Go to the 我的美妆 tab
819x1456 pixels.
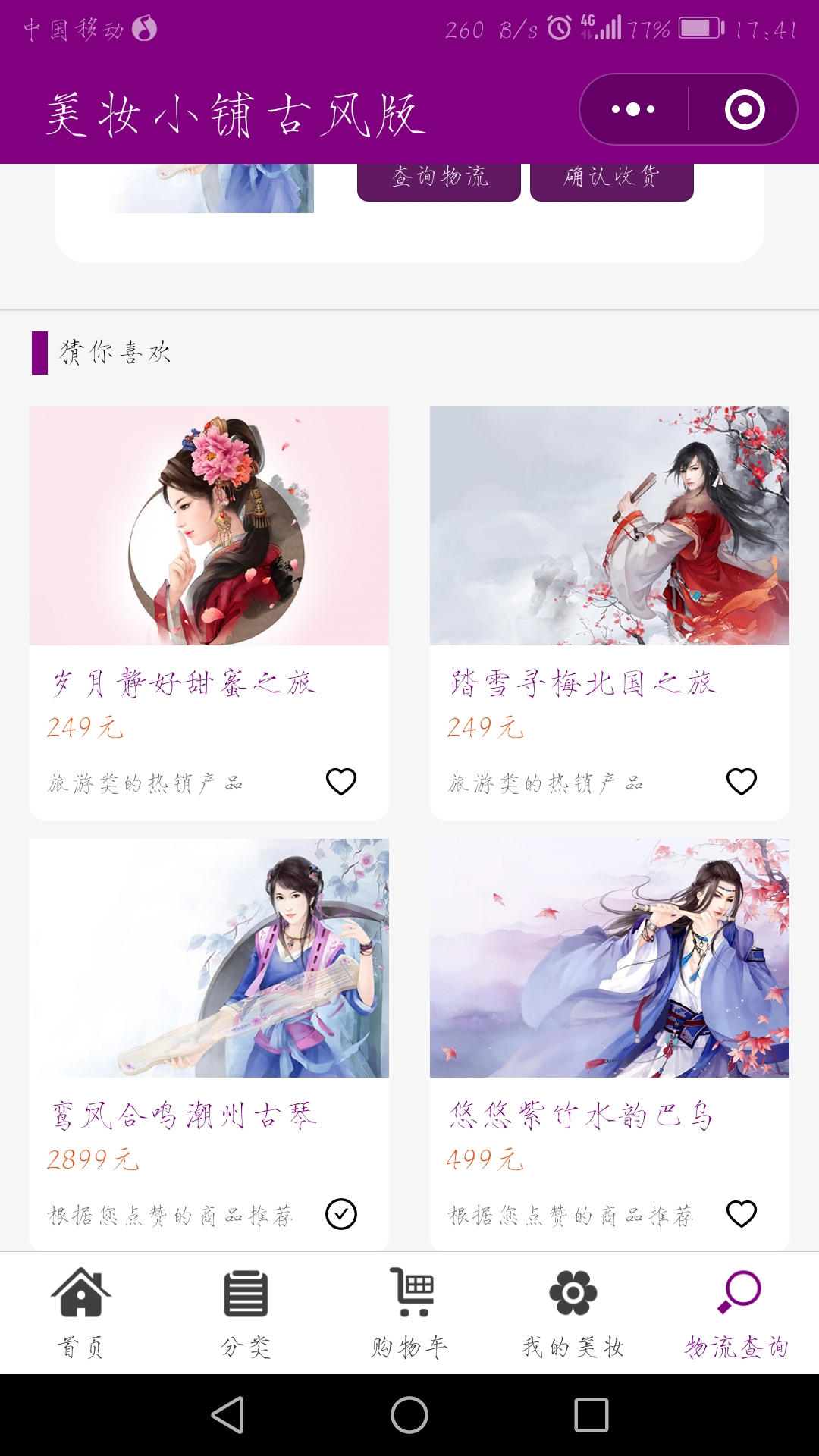[573, 1313]
